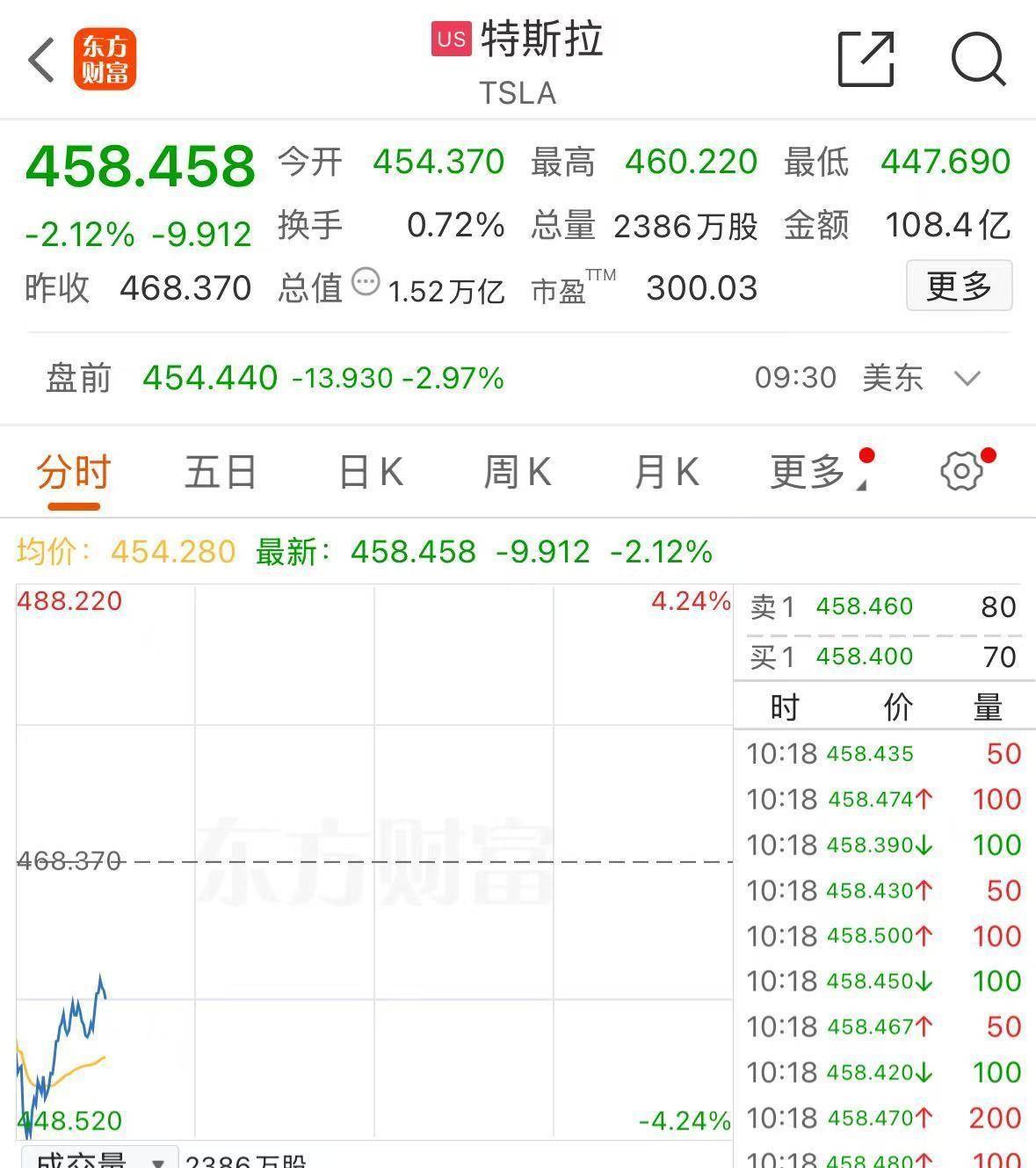Select the 五日 chart tab

(219, 471)
